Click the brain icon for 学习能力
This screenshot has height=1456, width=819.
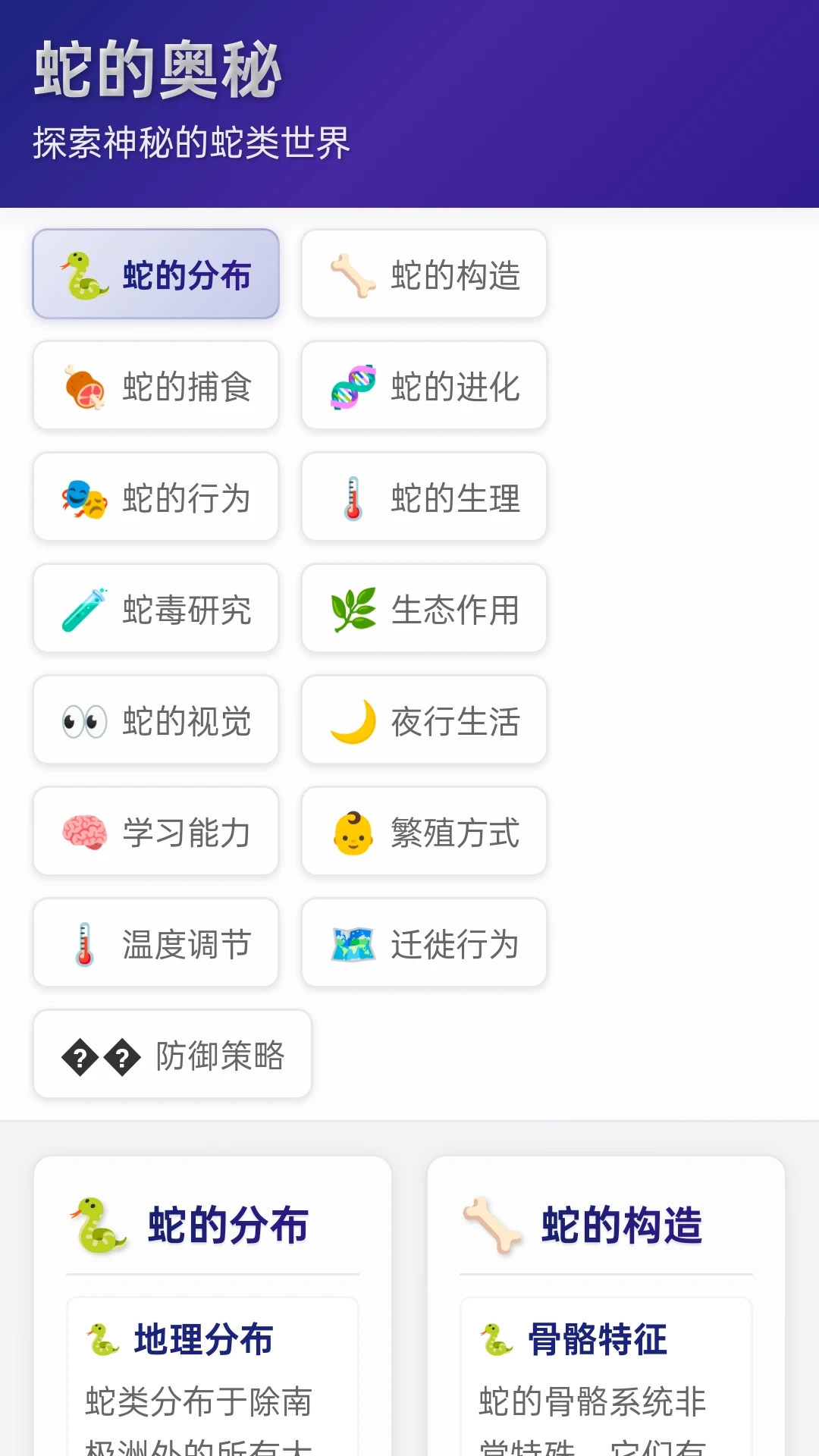[x=83, y=832]
